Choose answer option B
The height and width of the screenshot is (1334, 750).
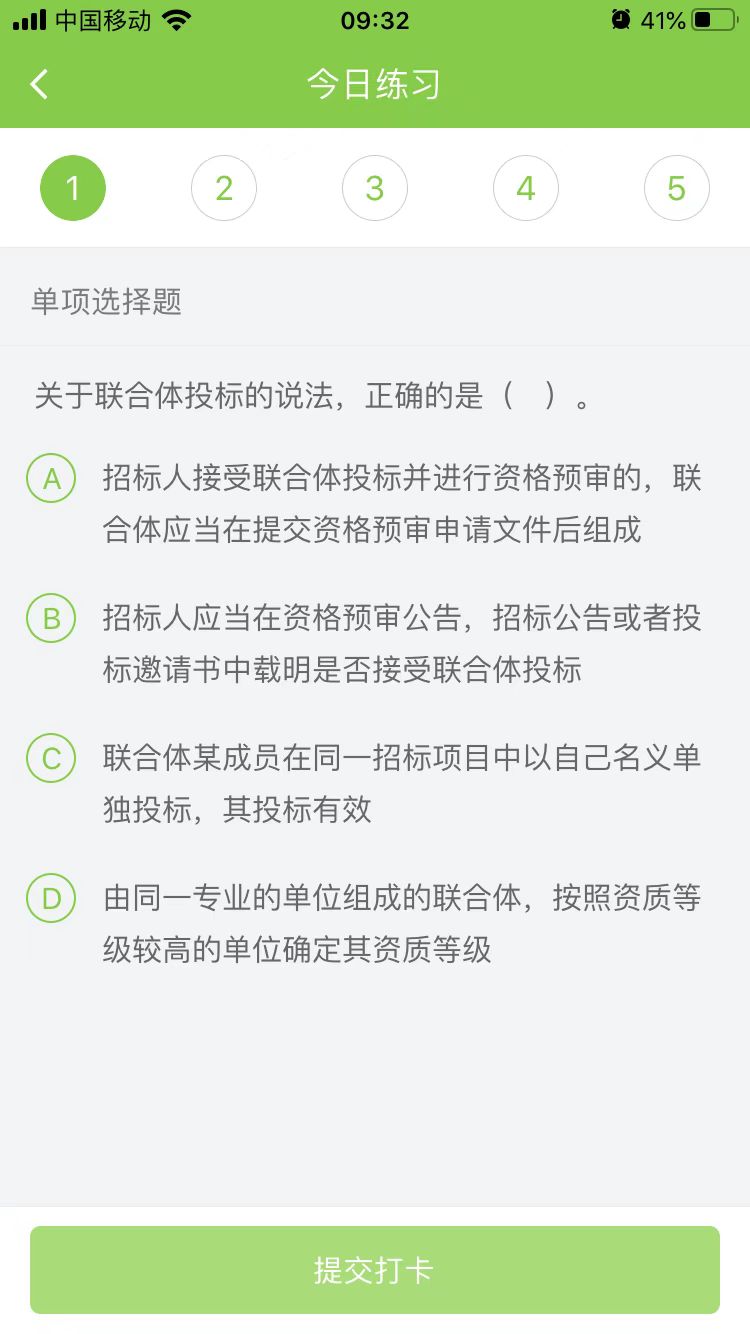tap(51, 619)
